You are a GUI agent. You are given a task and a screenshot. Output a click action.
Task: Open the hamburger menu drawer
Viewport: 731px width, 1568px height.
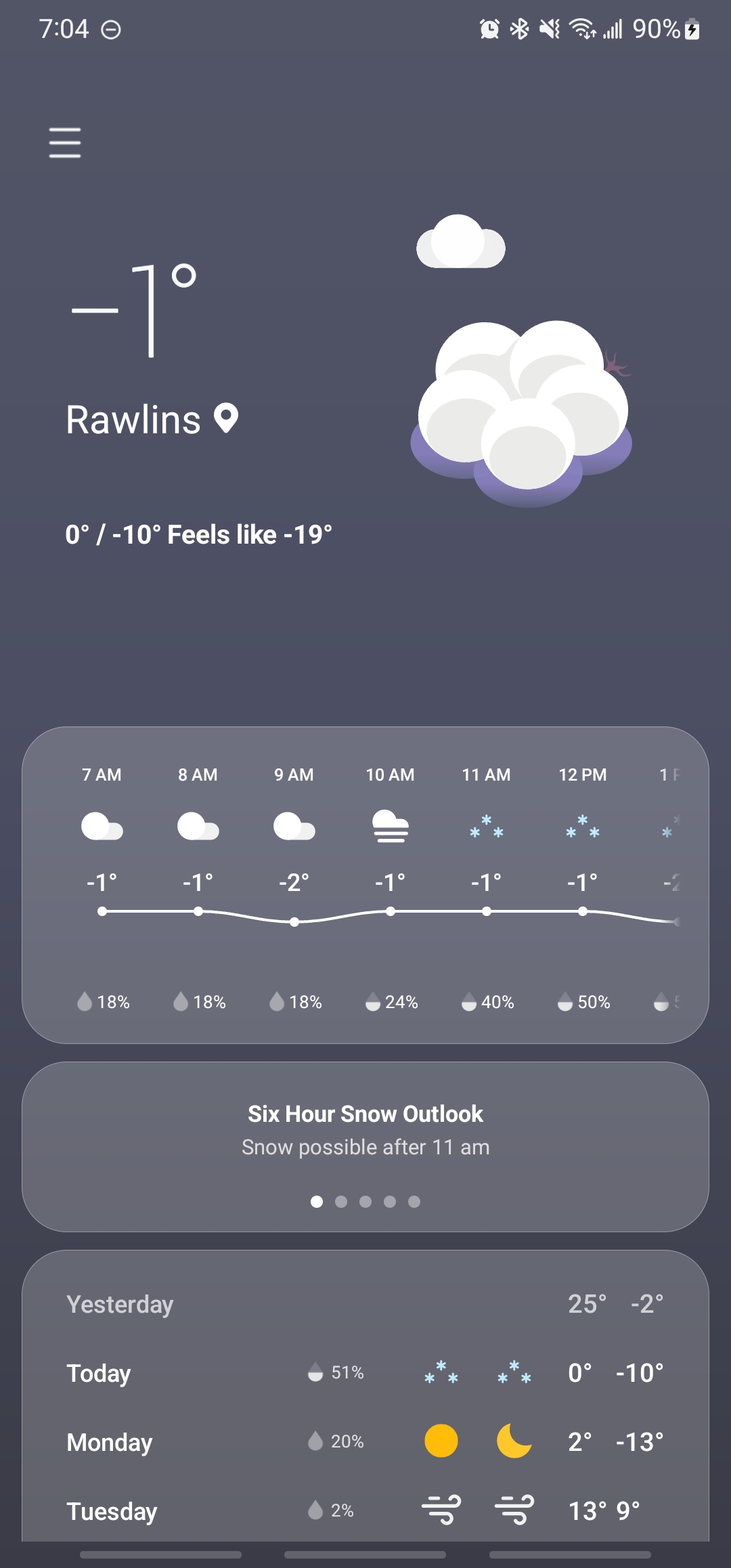65,143
